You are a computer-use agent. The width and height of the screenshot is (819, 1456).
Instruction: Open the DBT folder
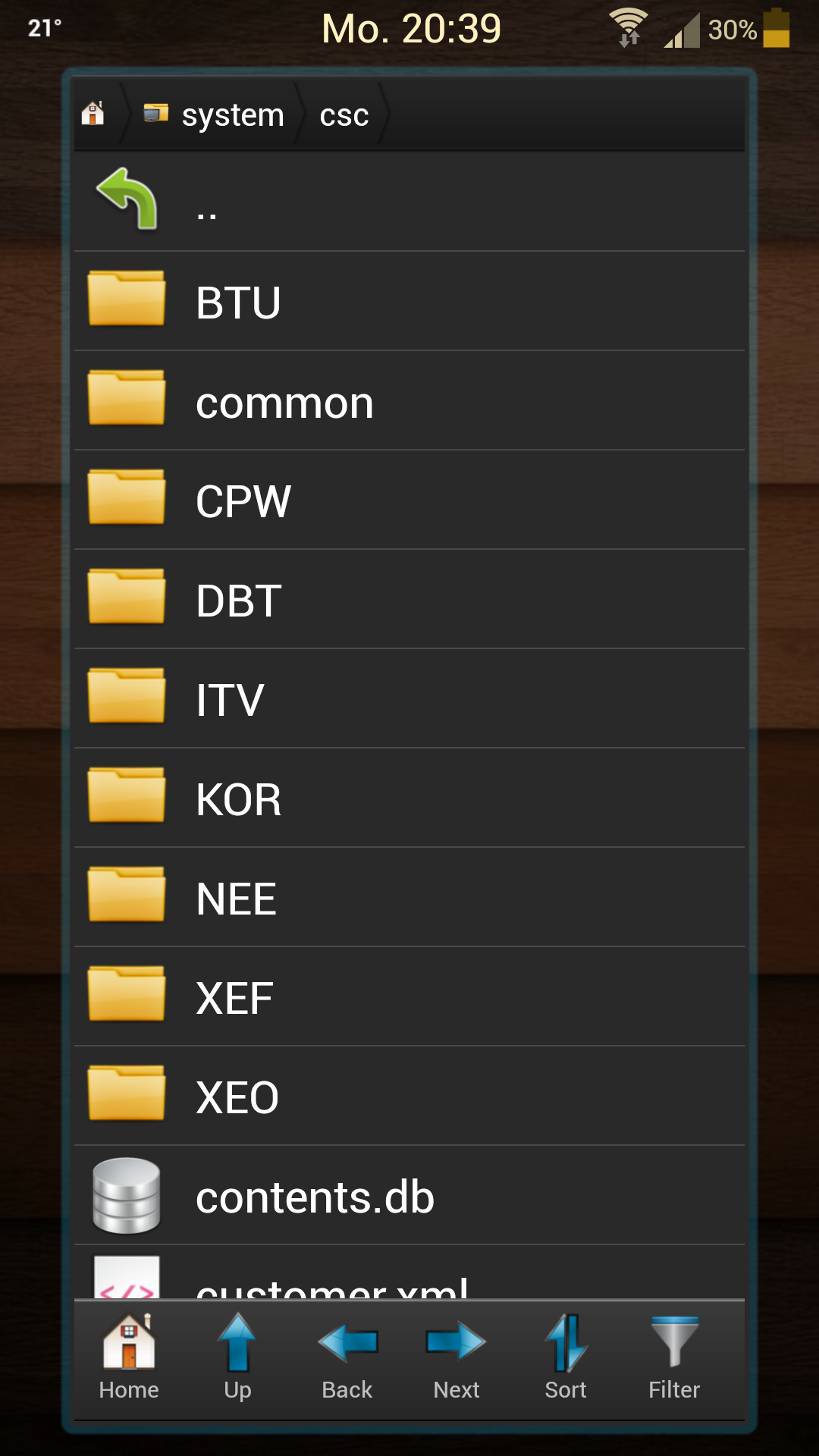point(409,599)
